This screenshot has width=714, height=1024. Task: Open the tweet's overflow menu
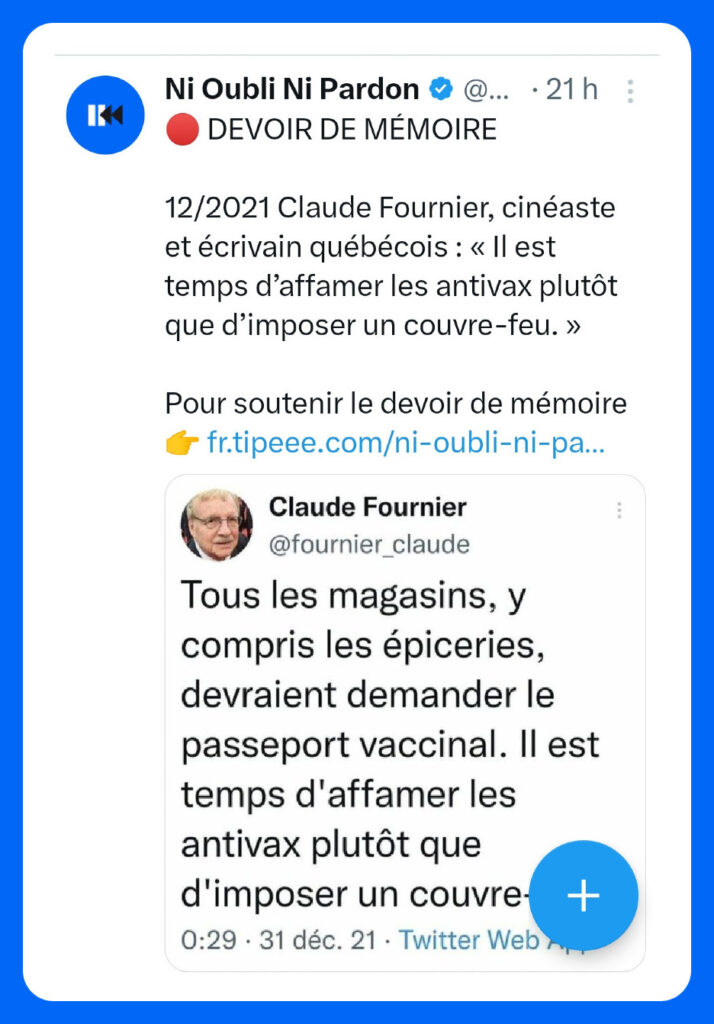coord(630,91)
